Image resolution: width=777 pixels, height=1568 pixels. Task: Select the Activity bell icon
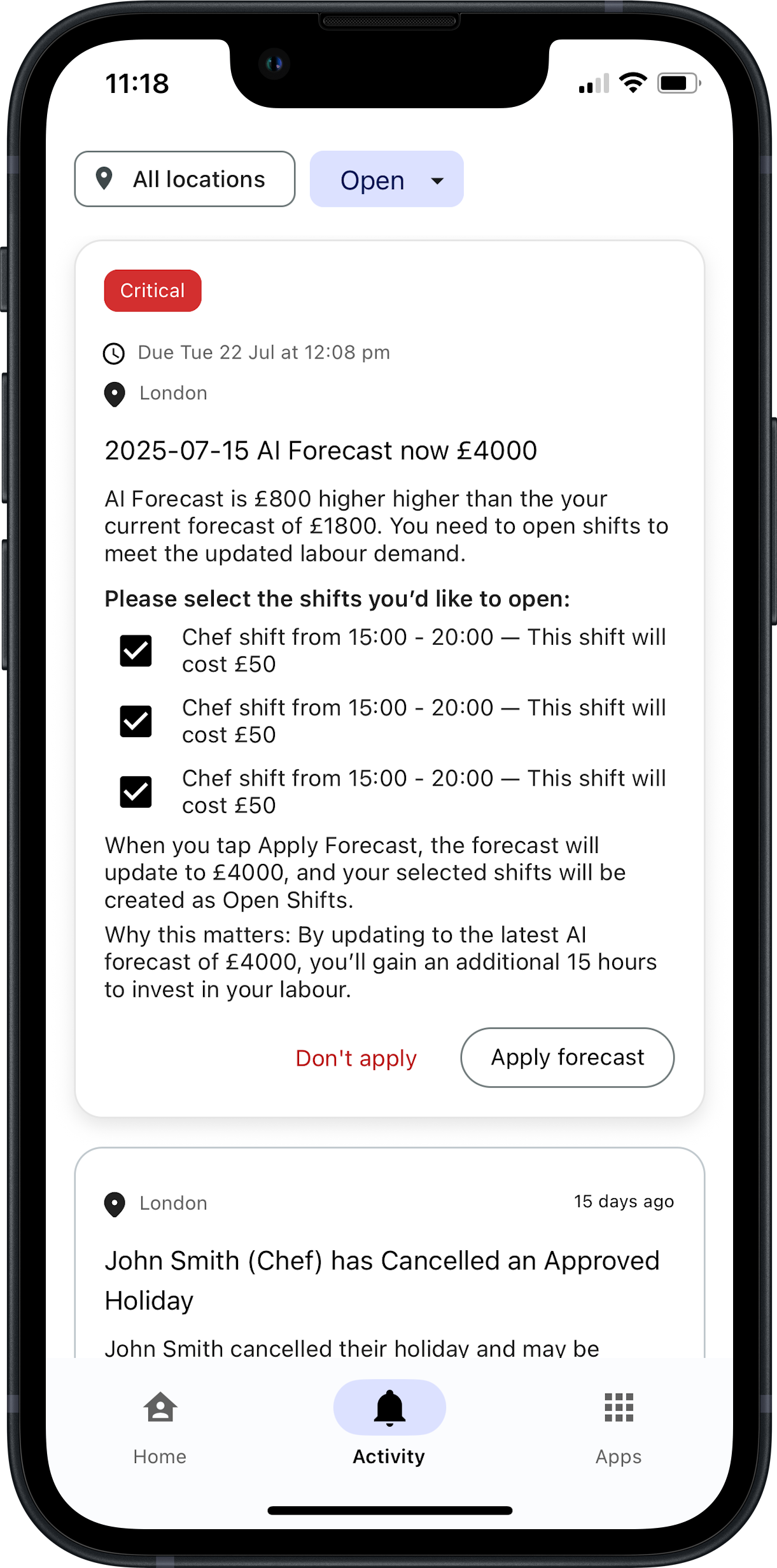pos(388,1408)
